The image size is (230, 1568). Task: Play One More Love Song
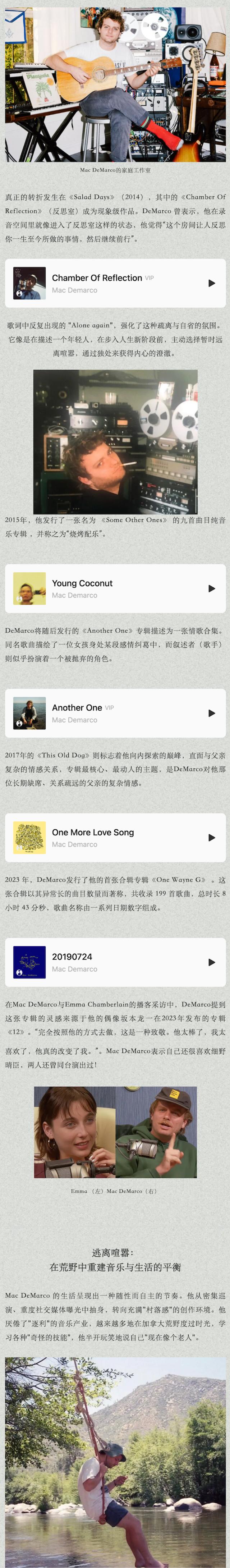tap(211, 837)
